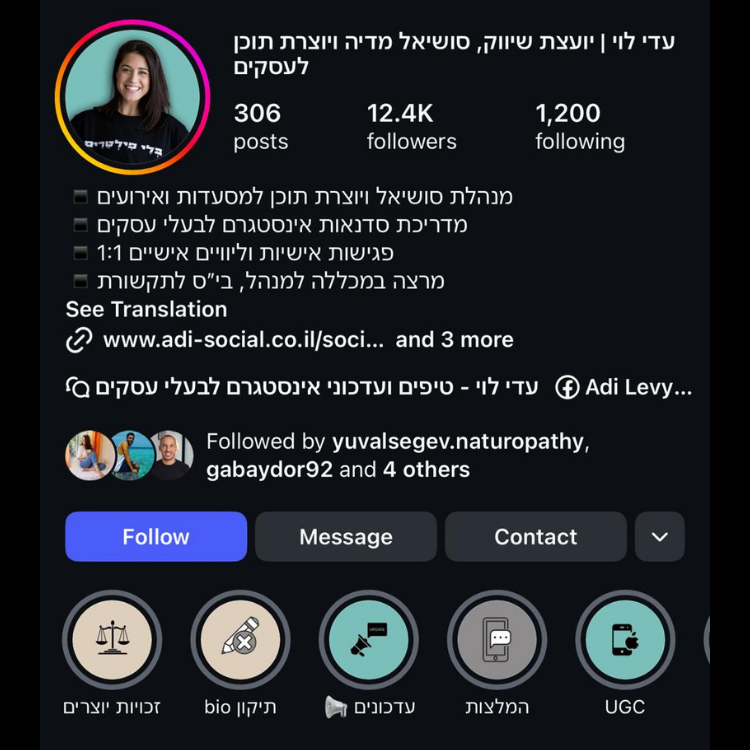Expand suggested accounts chevron
Image resolution: width=750 pixels, height=750 pixels.
[660, 537]
